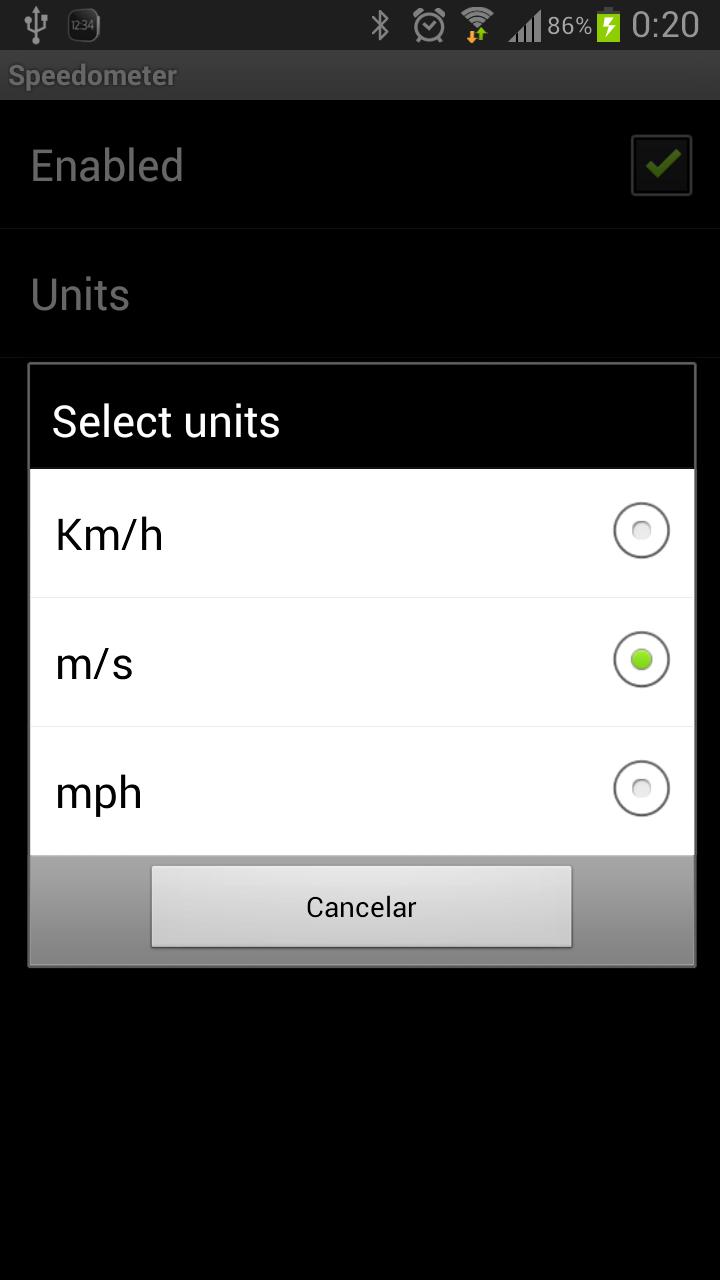
Task: Tap the battery percentage indicator
Action: 568,24
